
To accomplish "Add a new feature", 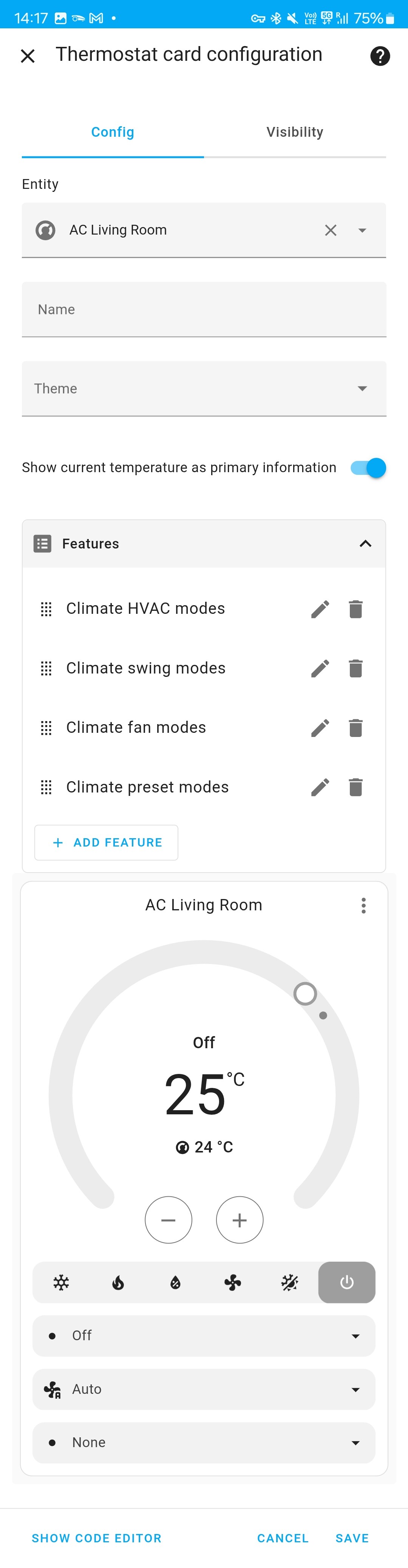I will pyautogui.click(x=107, y=842).
